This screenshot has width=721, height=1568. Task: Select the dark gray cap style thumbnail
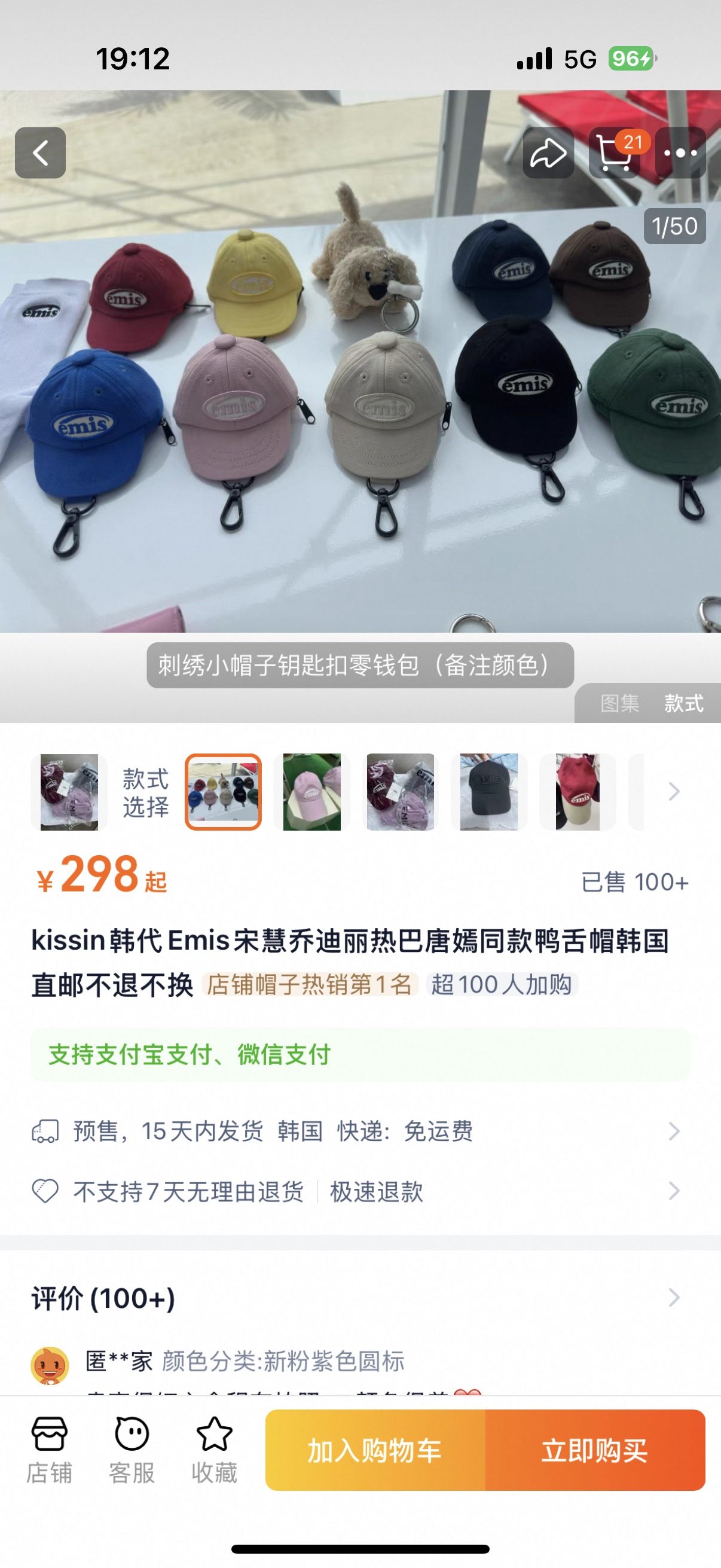pos(488,791)
